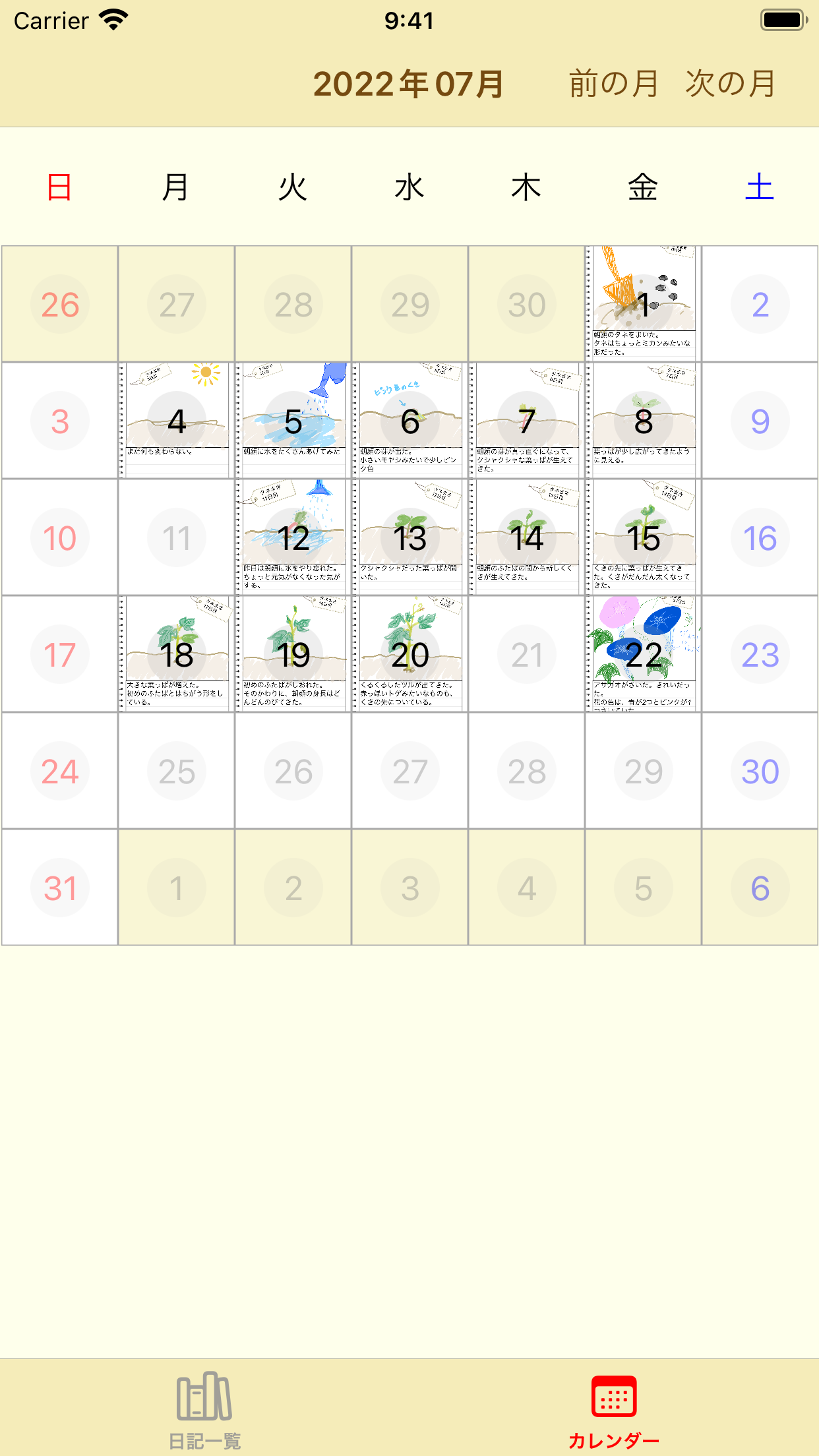Open the July 6 sprout entry
The image size is (819, 1456).
point(409,421)
